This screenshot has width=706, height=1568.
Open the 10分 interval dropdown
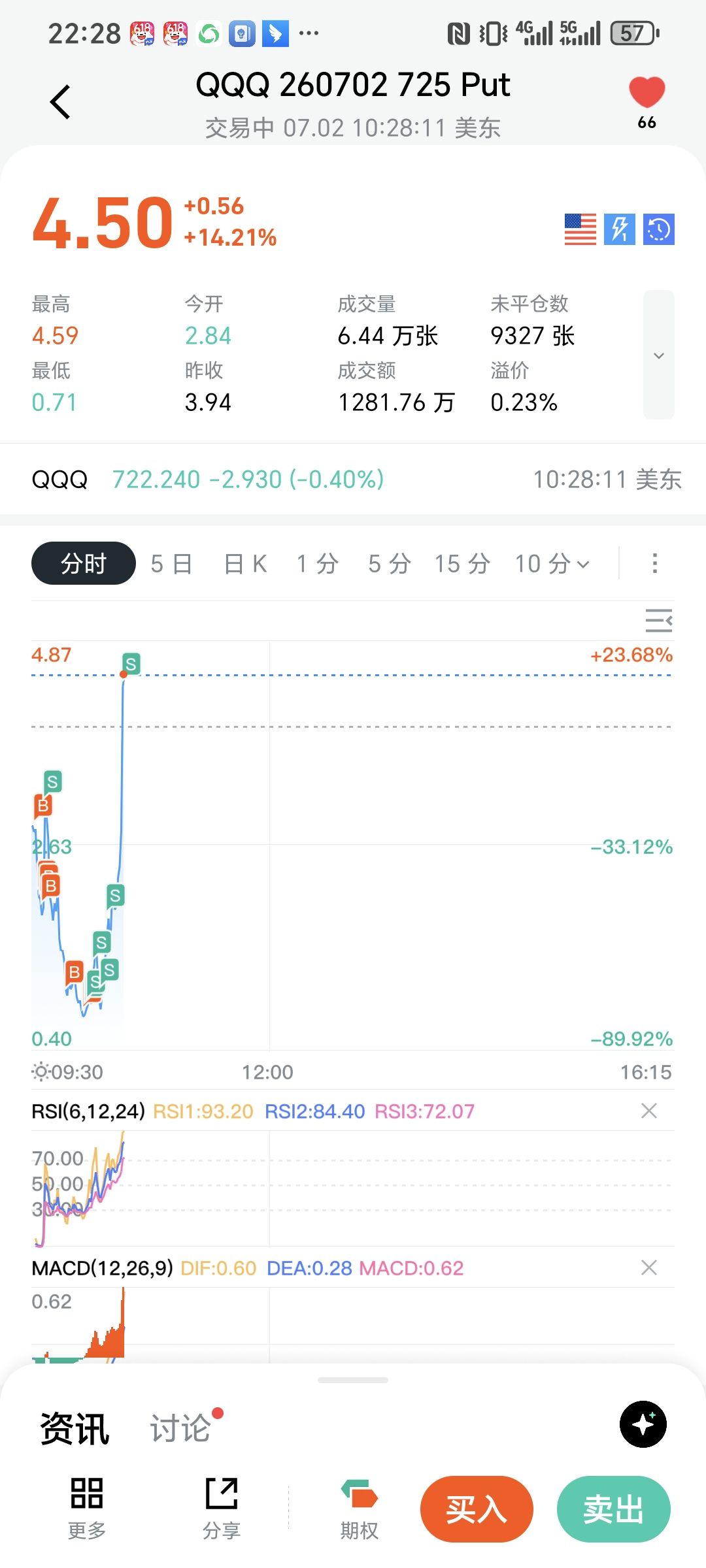(552, 563)
